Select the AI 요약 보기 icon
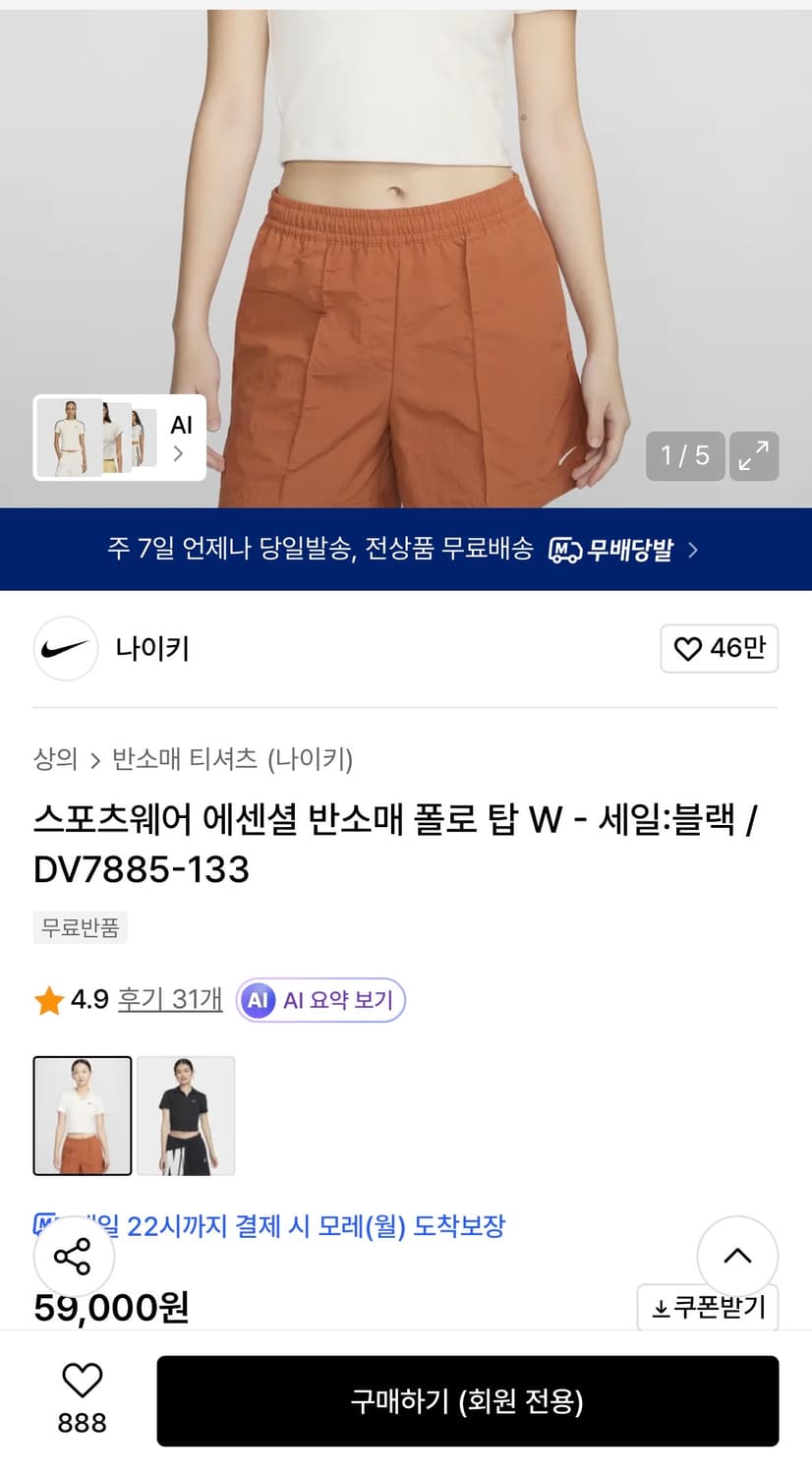Viewport: 812px width, 1475px height. tap(258, 1000)
